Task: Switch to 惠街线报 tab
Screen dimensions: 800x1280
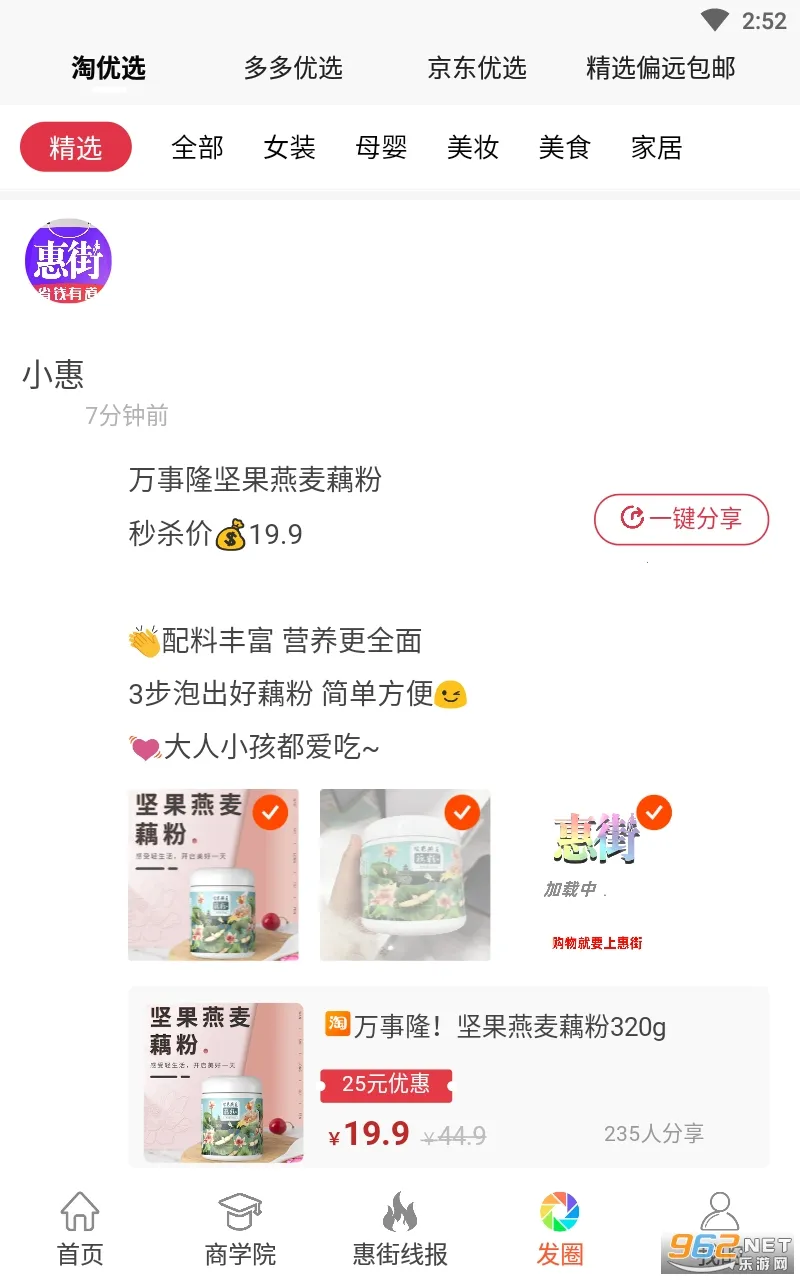Action: [400, 1228]
